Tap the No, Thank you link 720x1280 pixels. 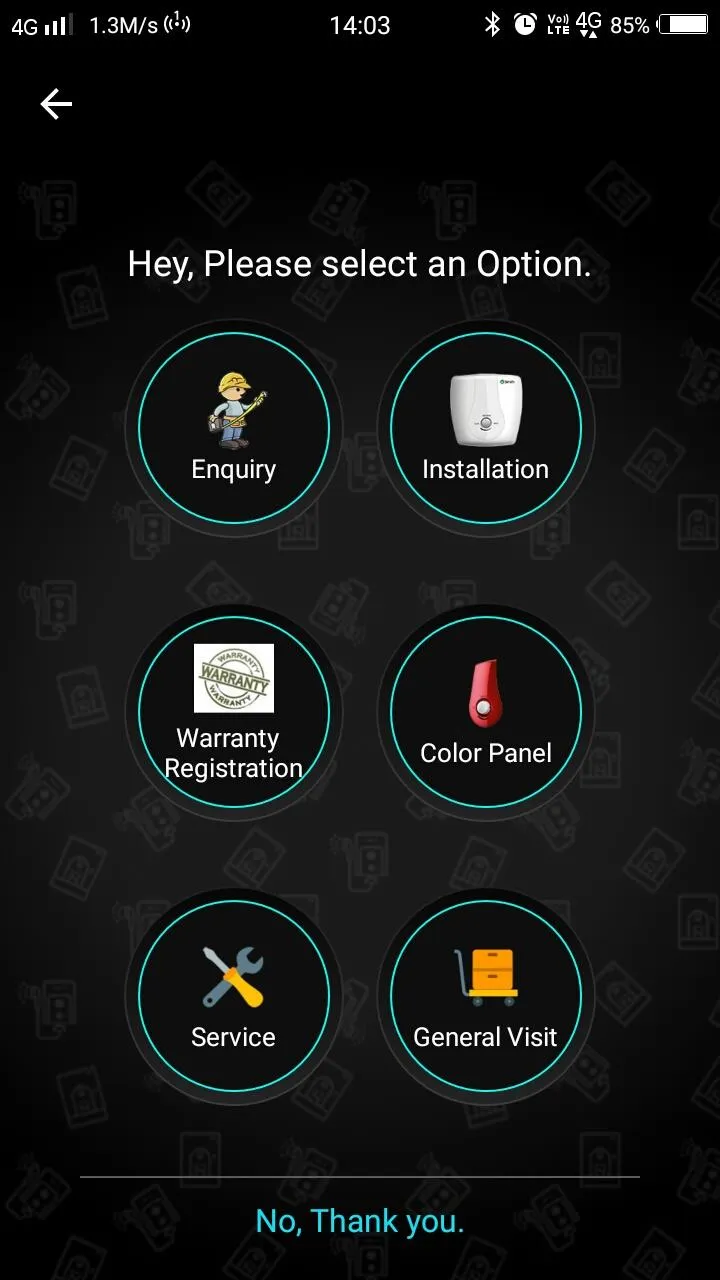tap(360, 1221)
